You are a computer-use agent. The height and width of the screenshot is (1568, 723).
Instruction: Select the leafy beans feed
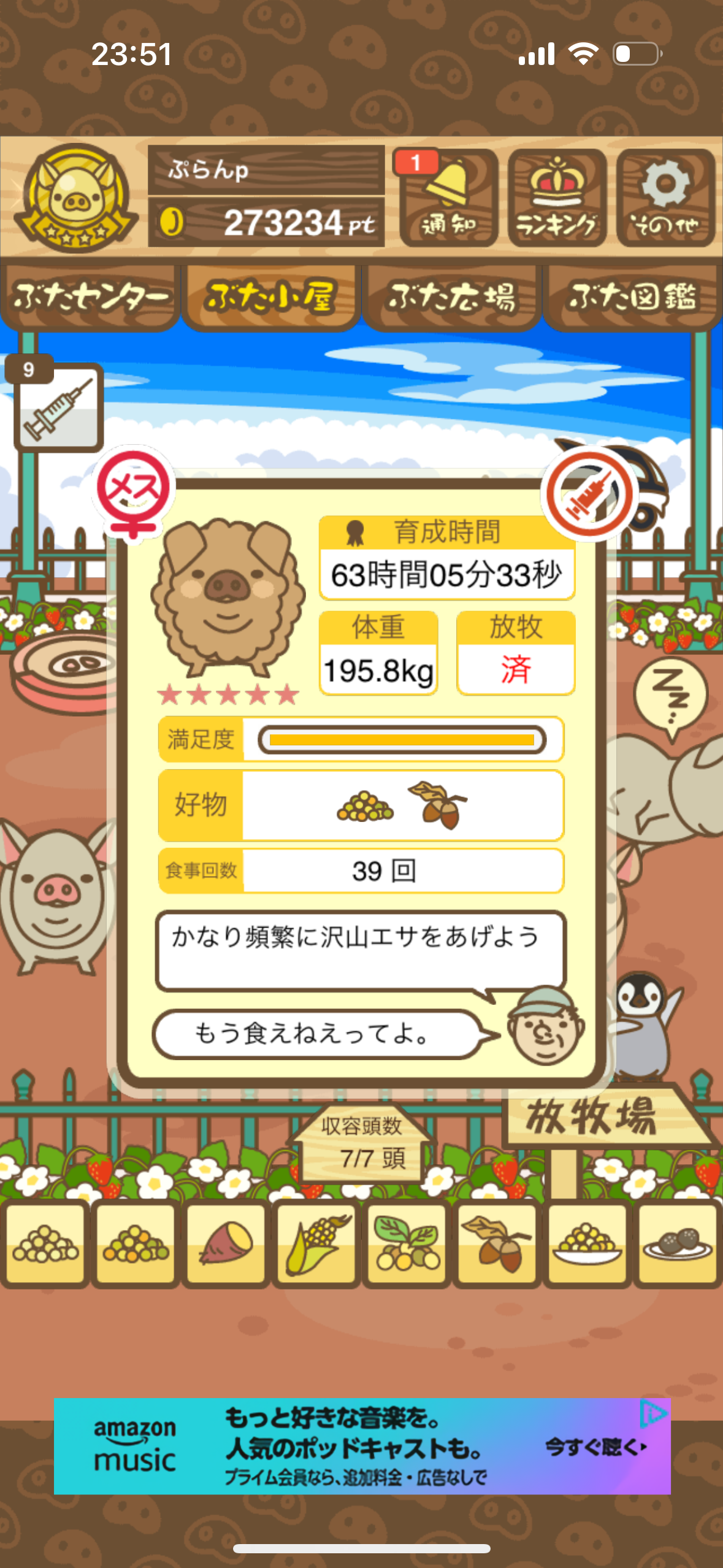407,1243
